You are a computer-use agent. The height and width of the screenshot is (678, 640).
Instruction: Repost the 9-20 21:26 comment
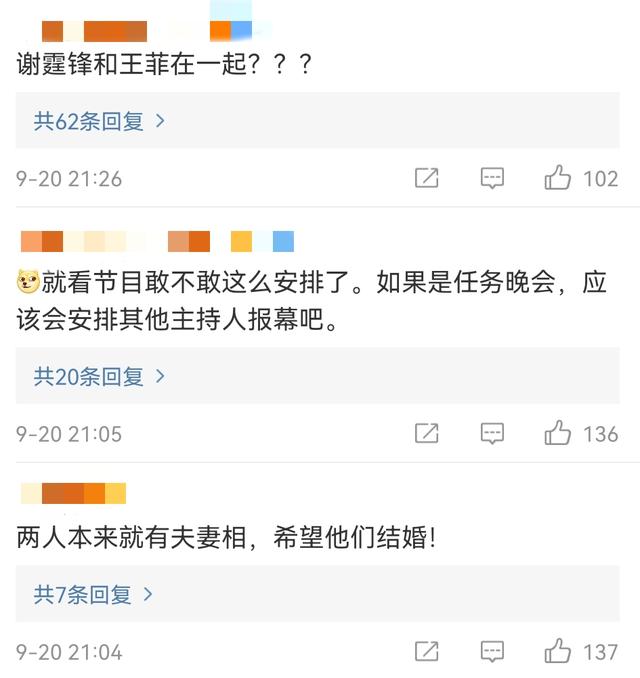(x=427, y=179)
